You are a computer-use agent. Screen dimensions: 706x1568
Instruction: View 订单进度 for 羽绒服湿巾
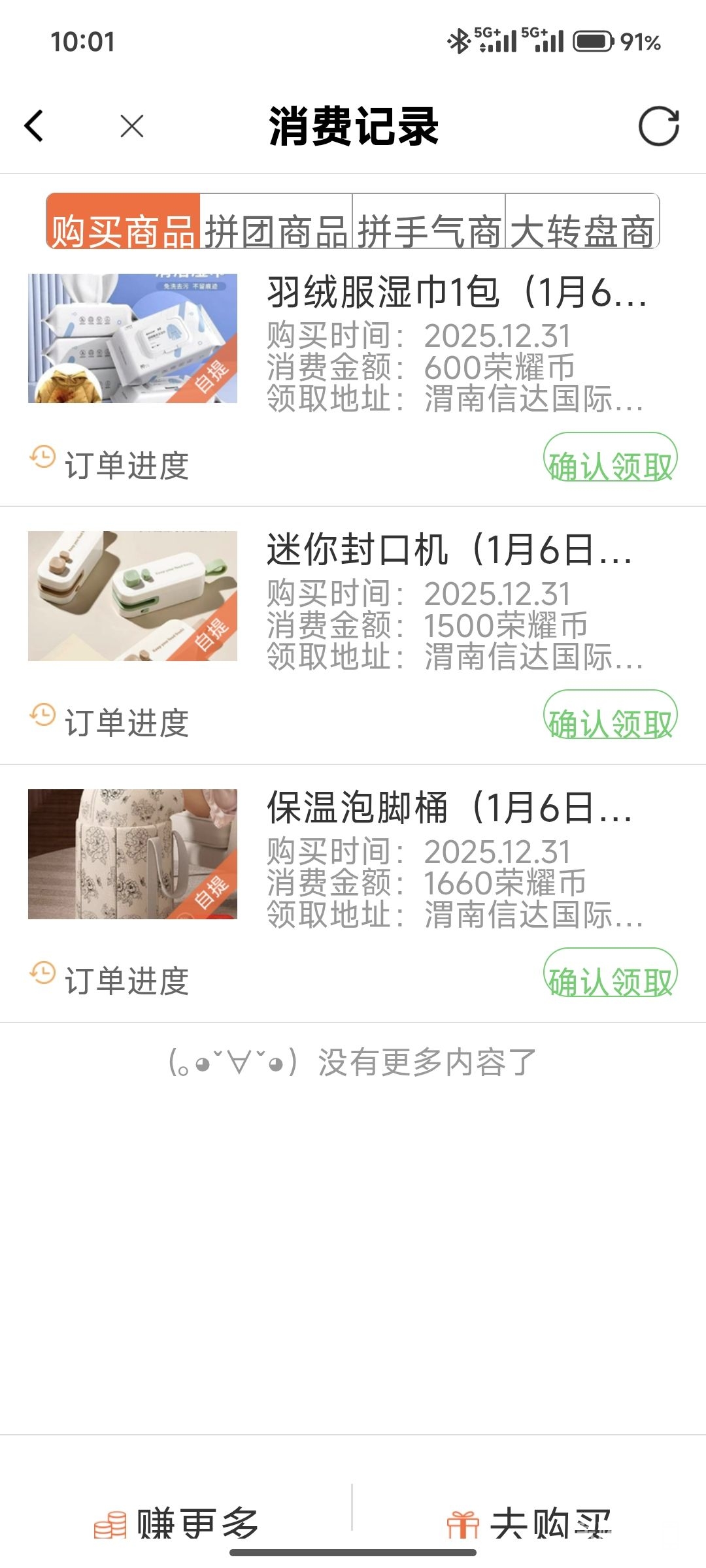110,464
